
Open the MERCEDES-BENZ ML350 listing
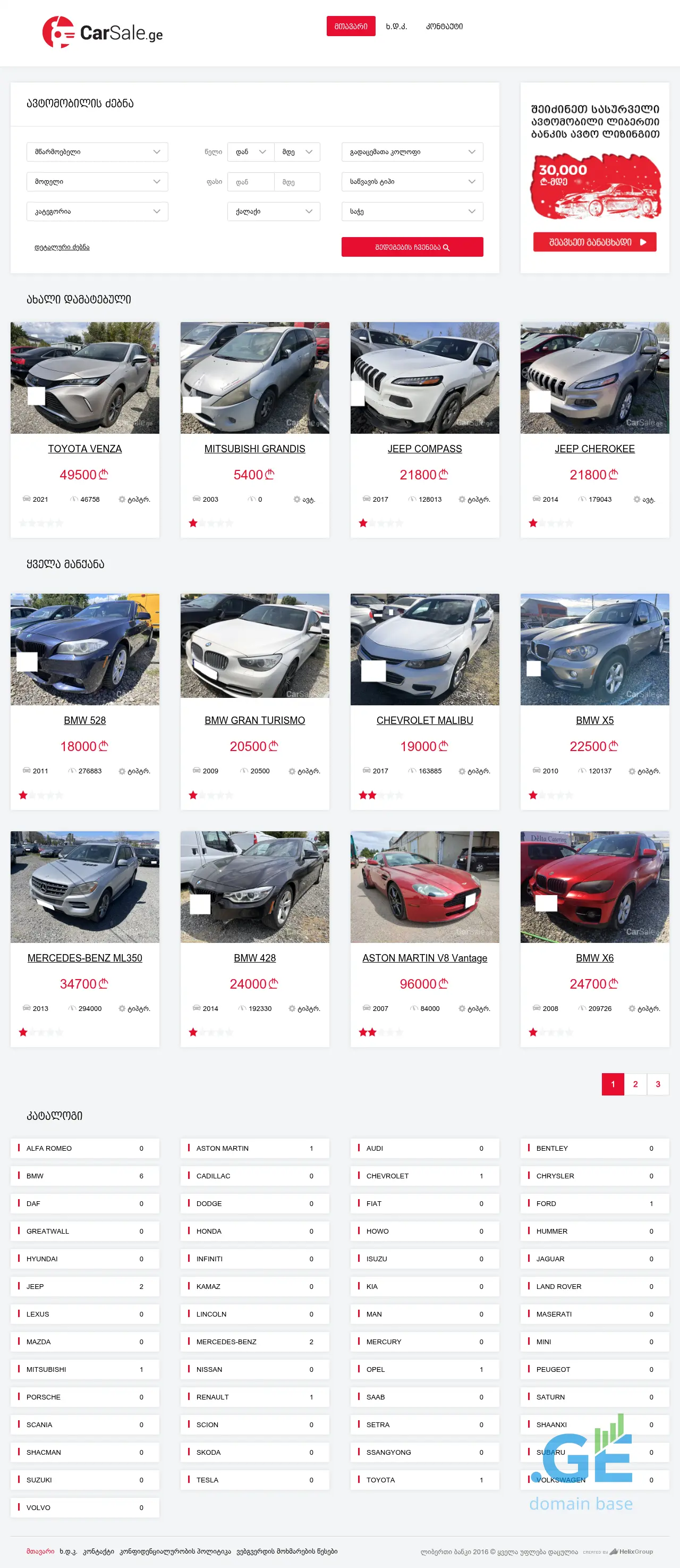point(84,957)
